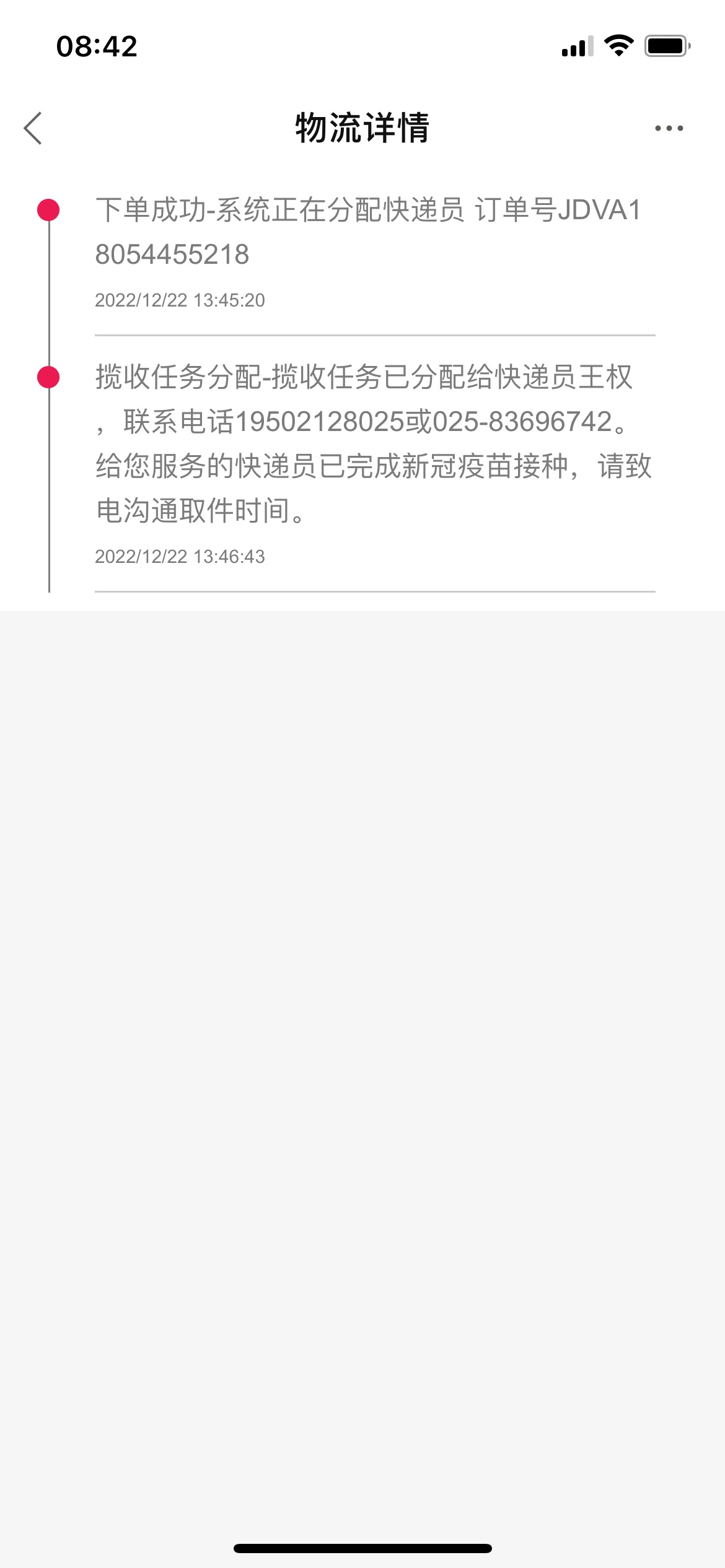The image size is (725, 1568).
Task: Go back from the 物流详情 page
Action: 33,128
